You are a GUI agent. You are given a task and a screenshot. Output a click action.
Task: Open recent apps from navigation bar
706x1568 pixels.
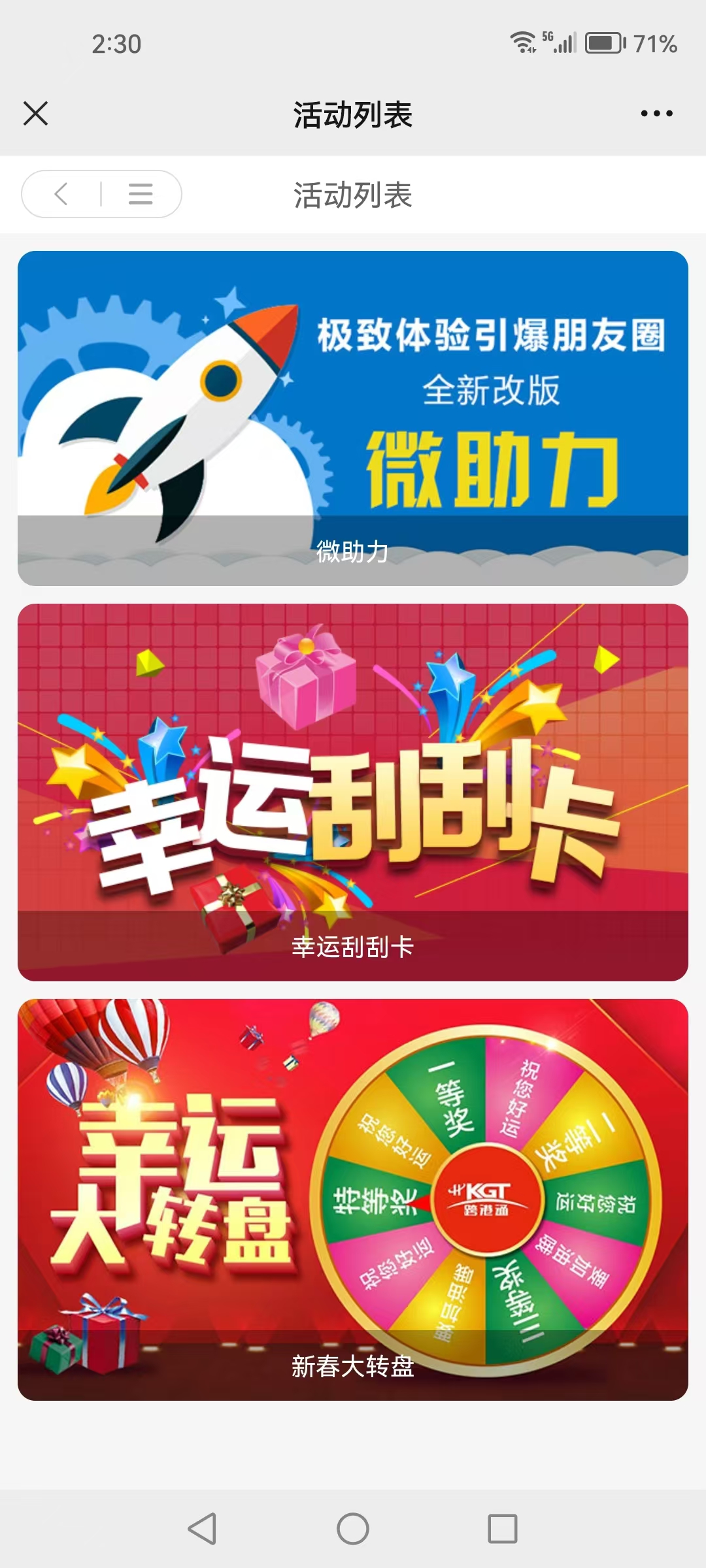click(x=502, y=1529)
